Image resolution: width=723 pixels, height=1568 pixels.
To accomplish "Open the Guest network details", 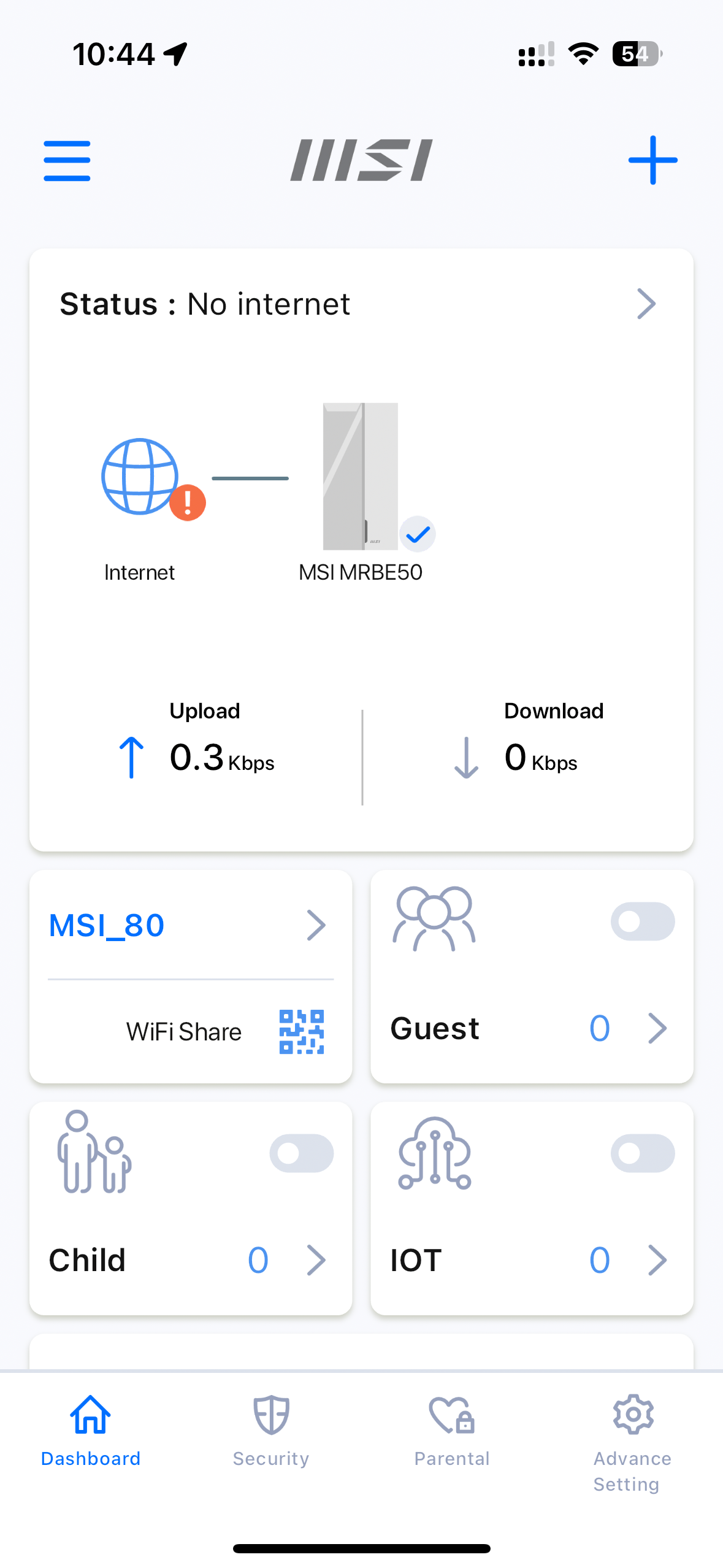I will 657,1029.
